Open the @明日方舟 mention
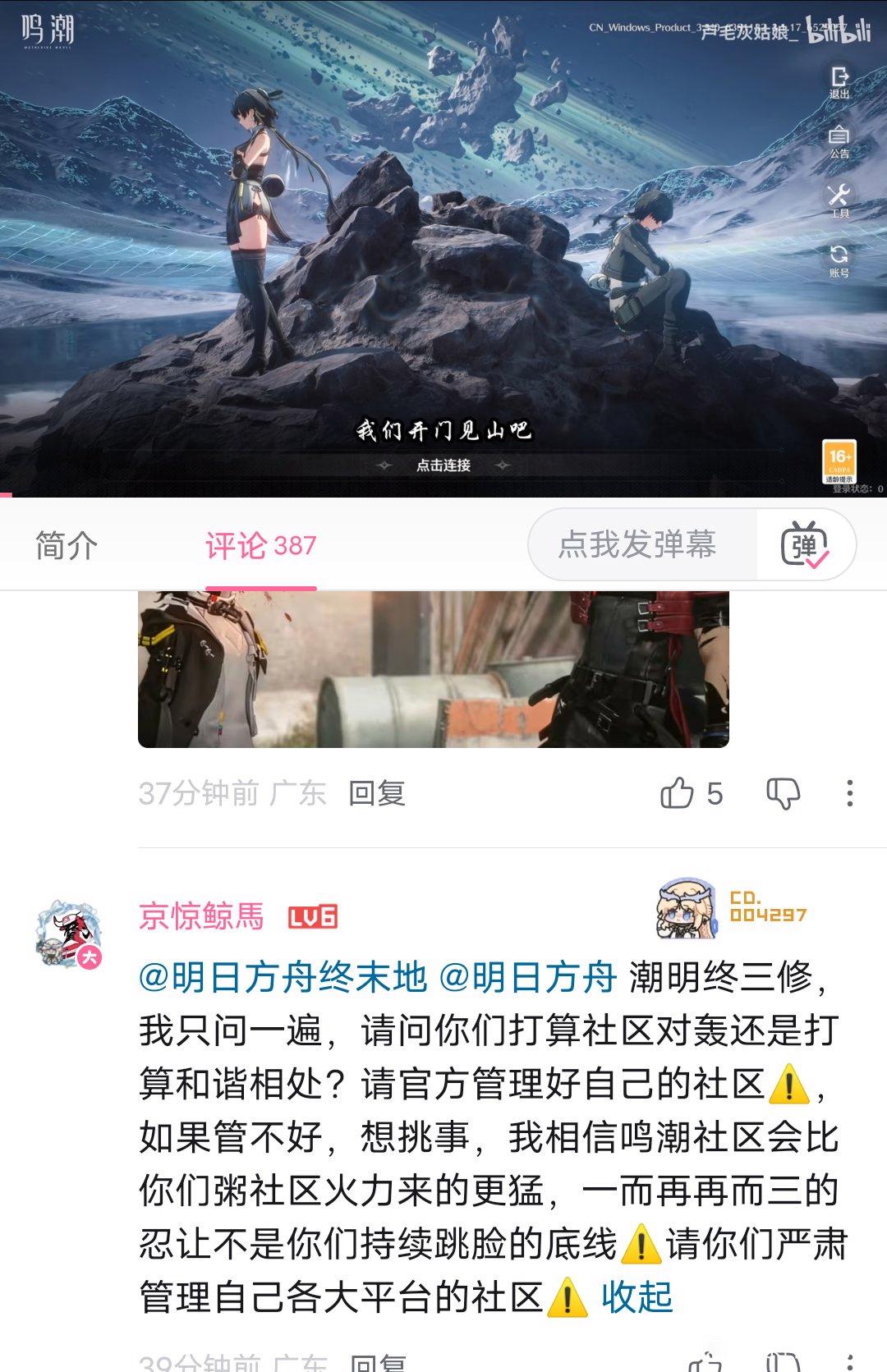Image resolution: width=887 pixels, height=1372 pixels. pos(528,977)
